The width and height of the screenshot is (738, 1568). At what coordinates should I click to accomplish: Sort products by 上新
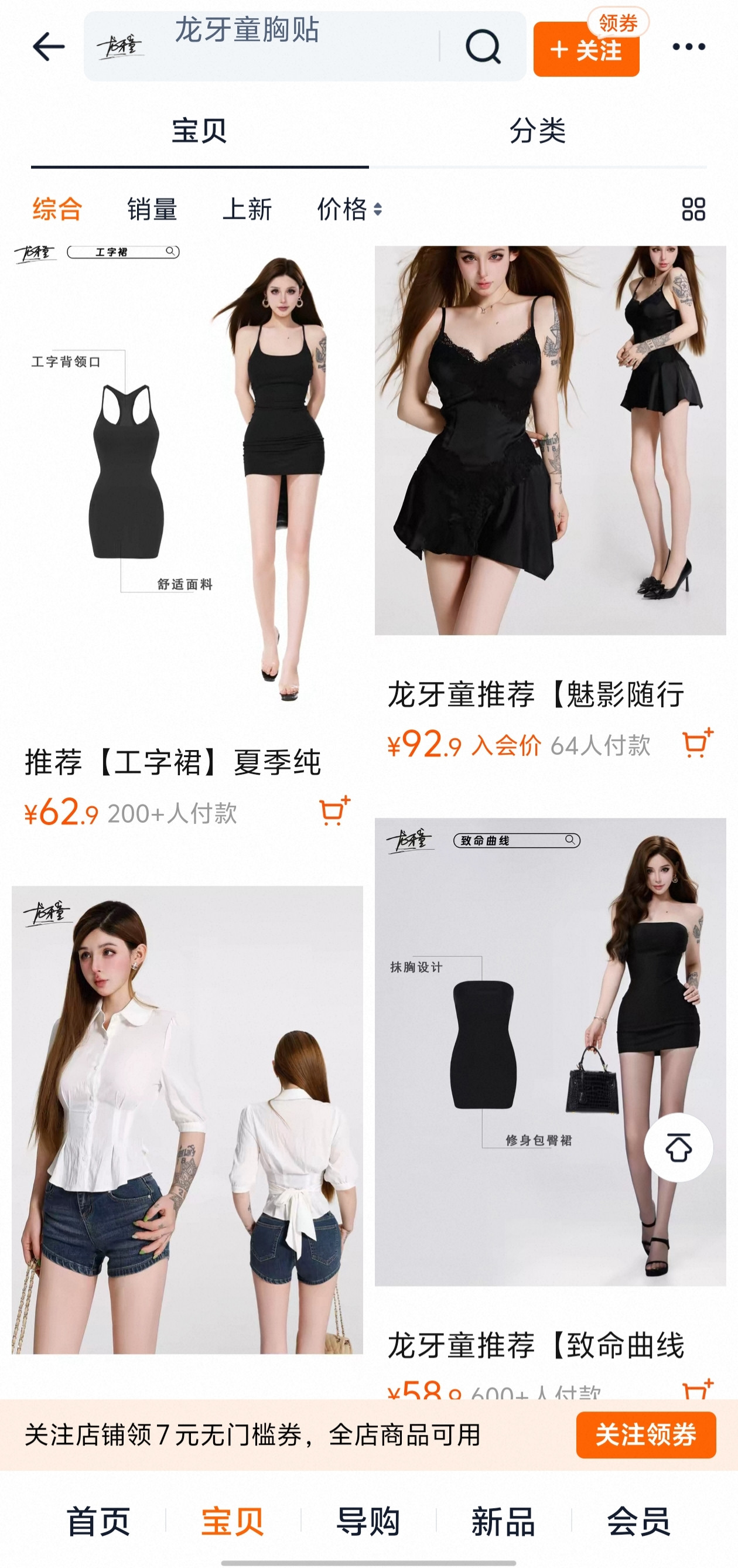point(247,209)
